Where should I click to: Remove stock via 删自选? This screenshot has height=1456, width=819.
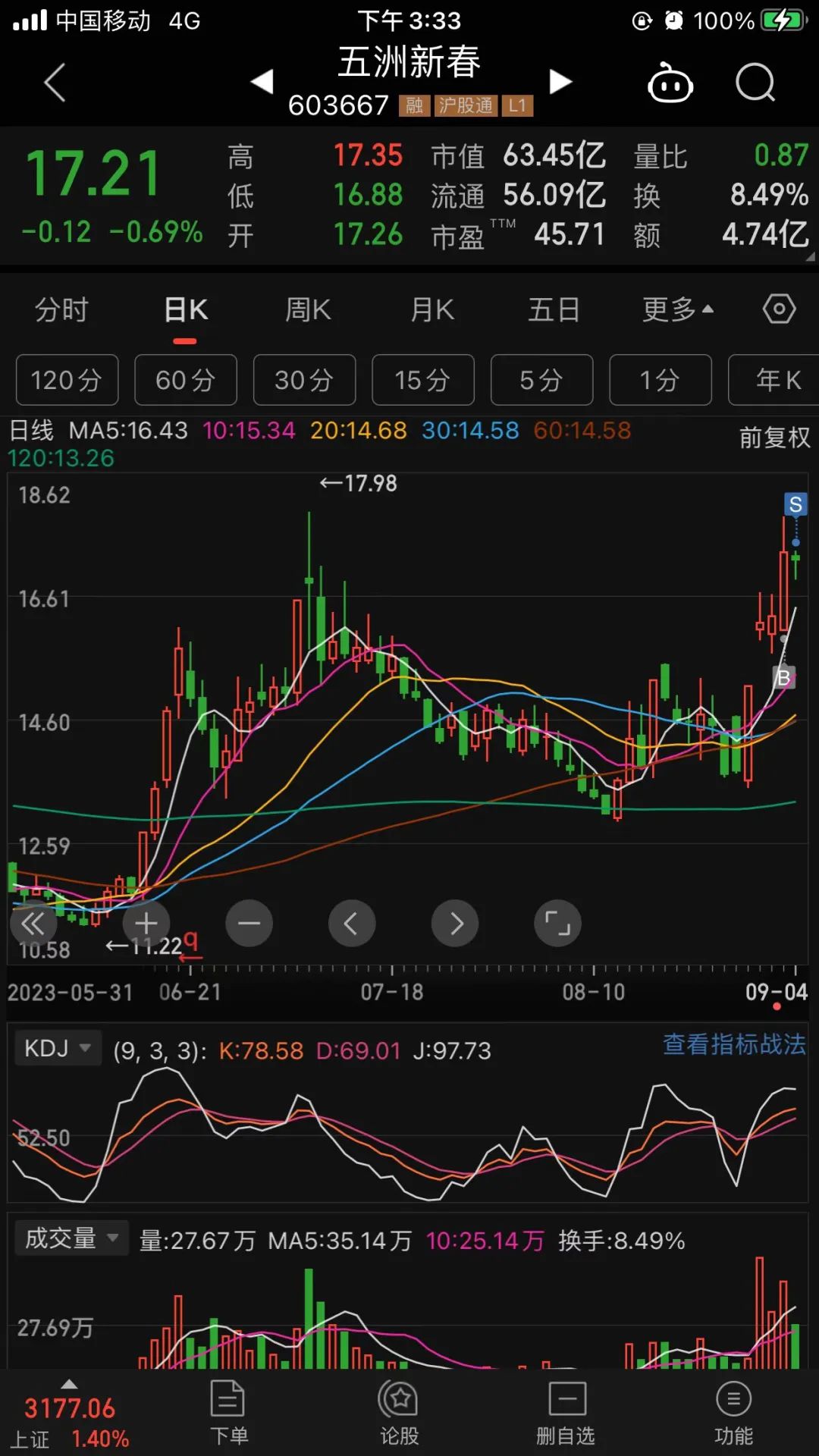click(x=566, y=1413)
